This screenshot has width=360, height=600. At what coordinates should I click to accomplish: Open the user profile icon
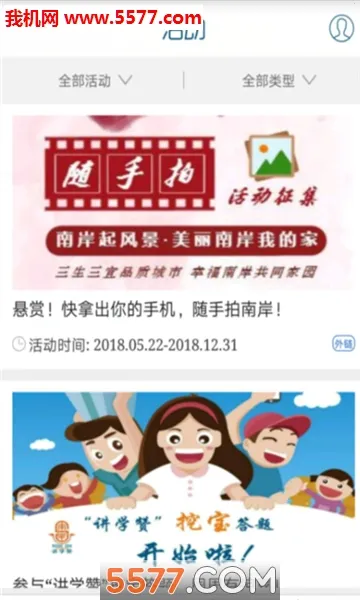pyautogui.click(x=341, y=28)
